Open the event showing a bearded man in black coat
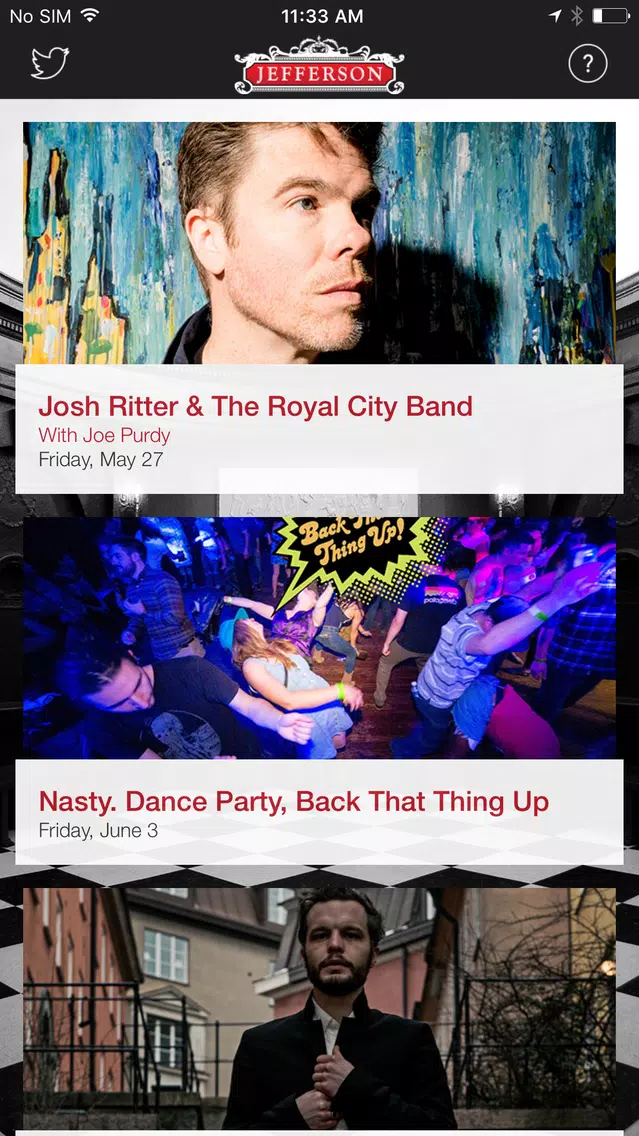639x1136 pixels. (319, 1011)
